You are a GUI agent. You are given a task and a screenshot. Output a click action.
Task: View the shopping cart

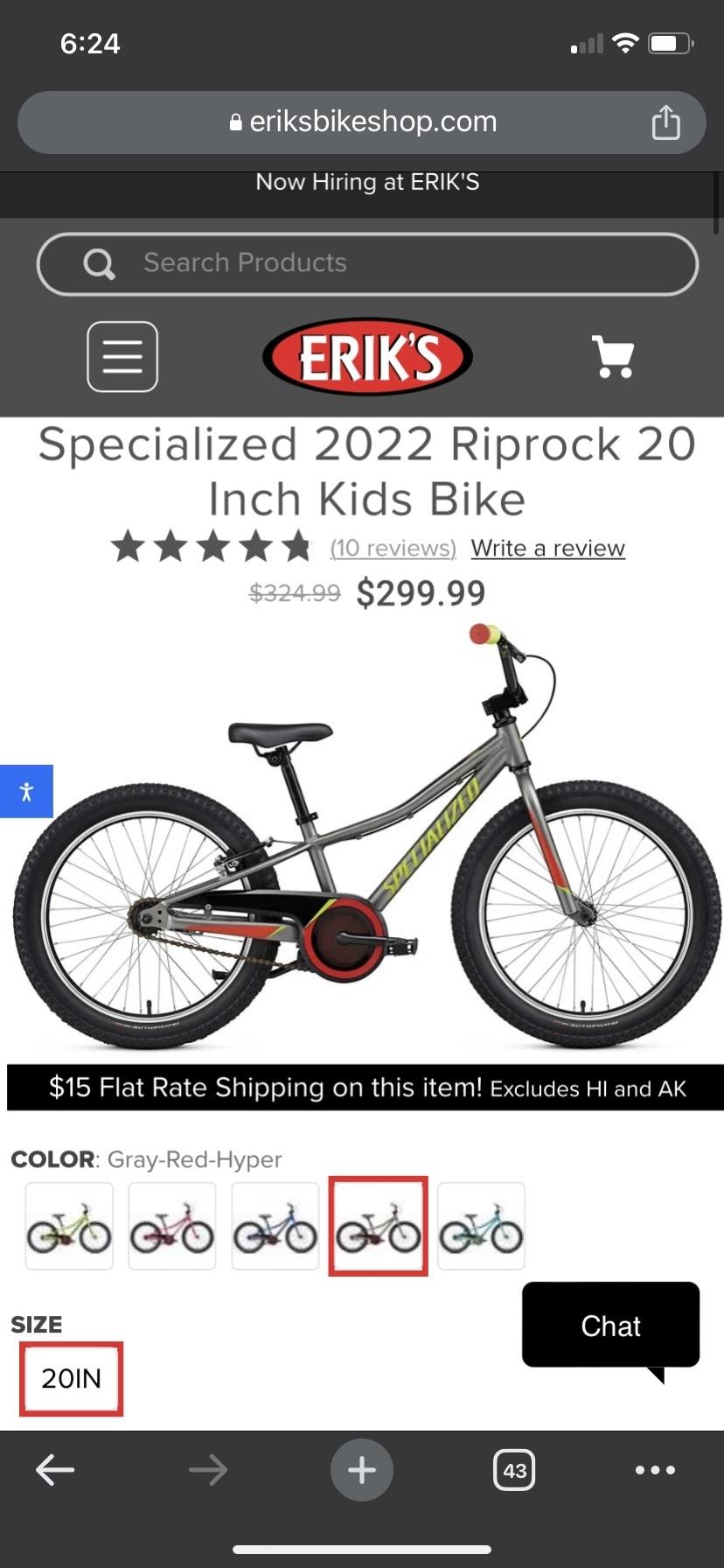613,357
